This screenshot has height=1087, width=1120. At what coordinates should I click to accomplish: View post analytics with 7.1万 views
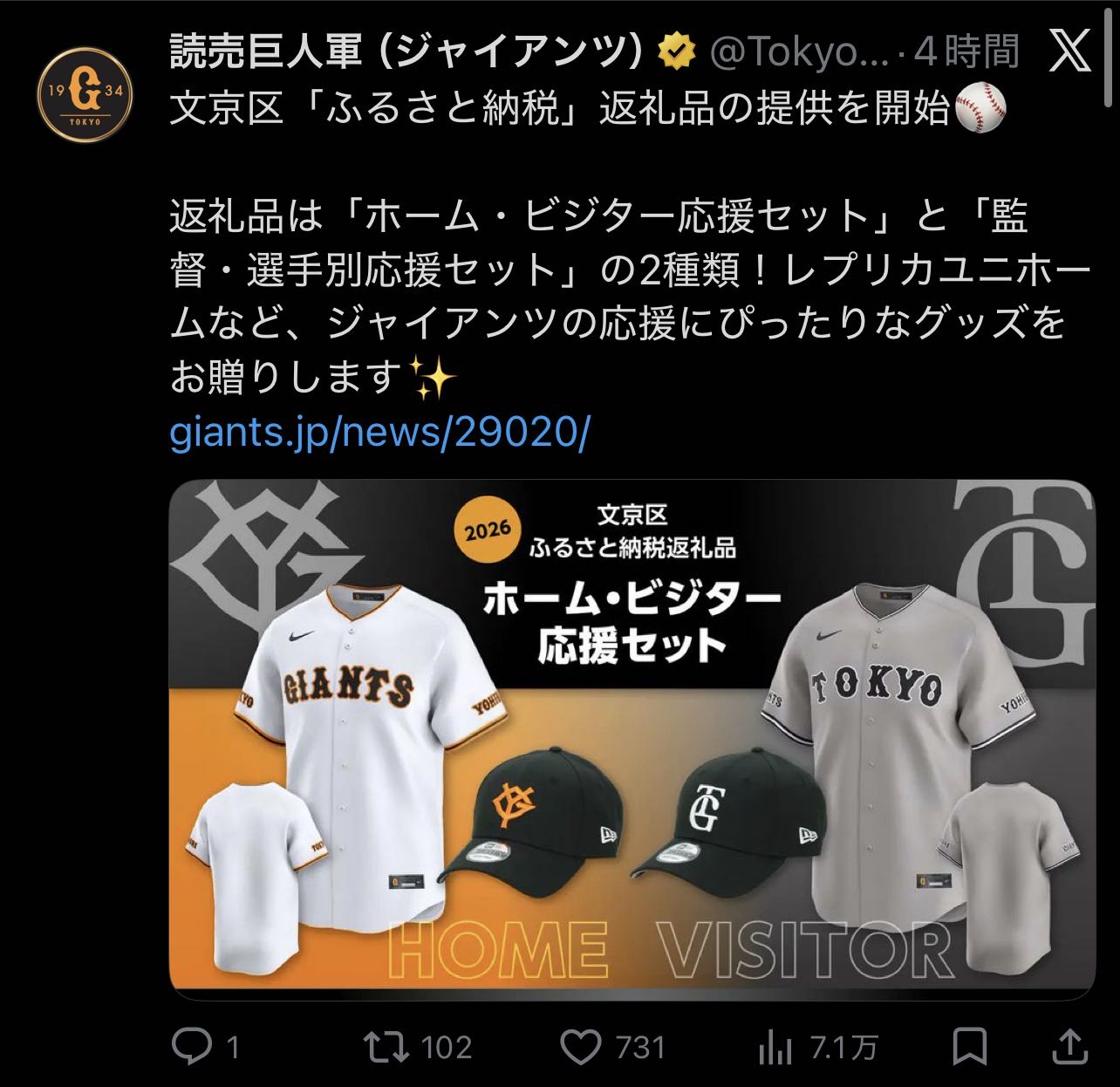(774, 1046)
